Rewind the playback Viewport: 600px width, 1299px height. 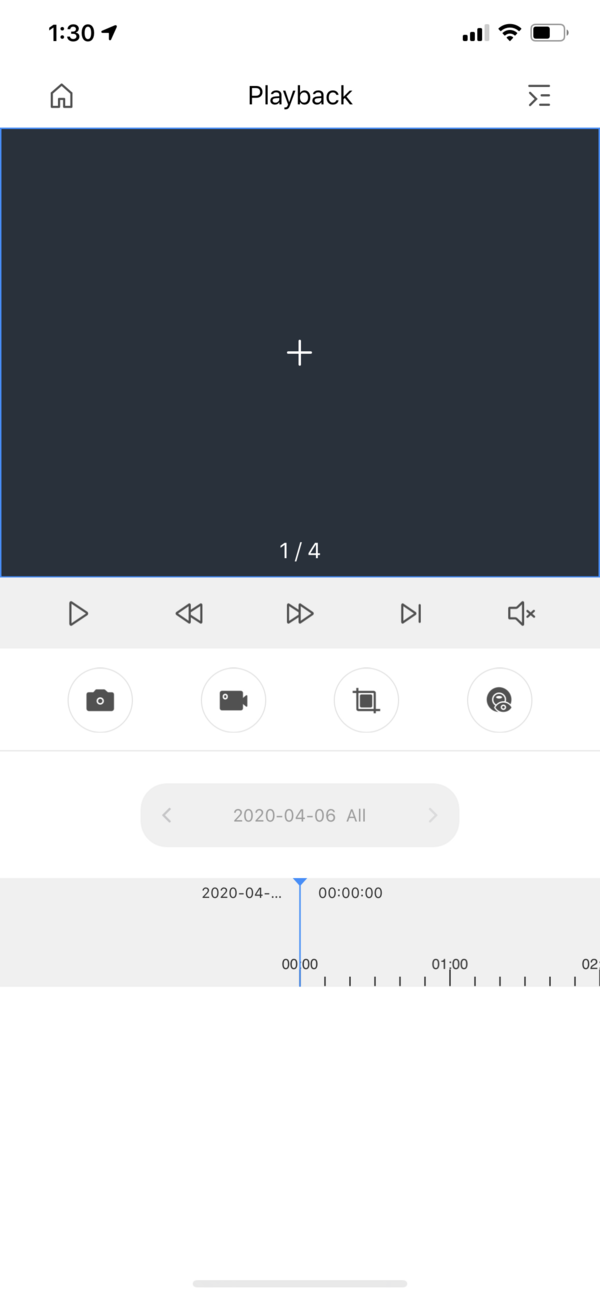tap(189, 613)
